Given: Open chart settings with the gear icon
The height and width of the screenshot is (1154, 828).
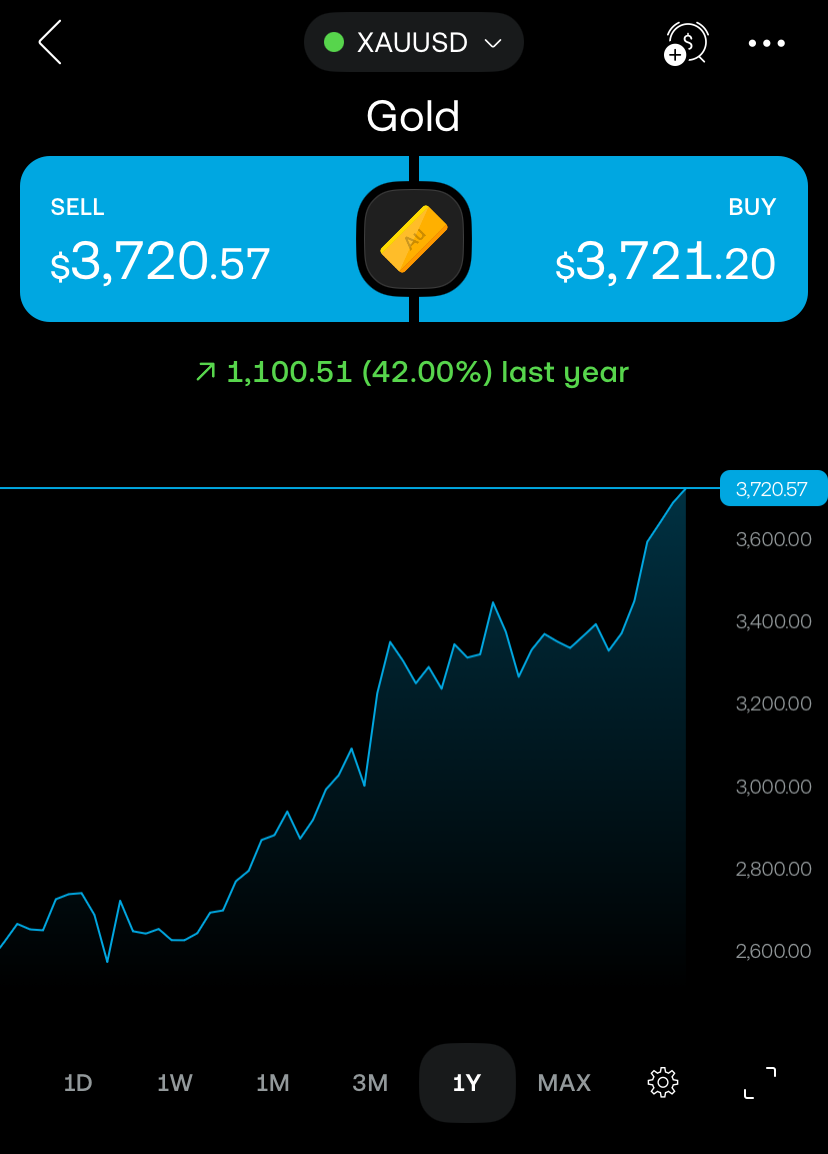Looking at the screenshot, I should (662, 1083).
